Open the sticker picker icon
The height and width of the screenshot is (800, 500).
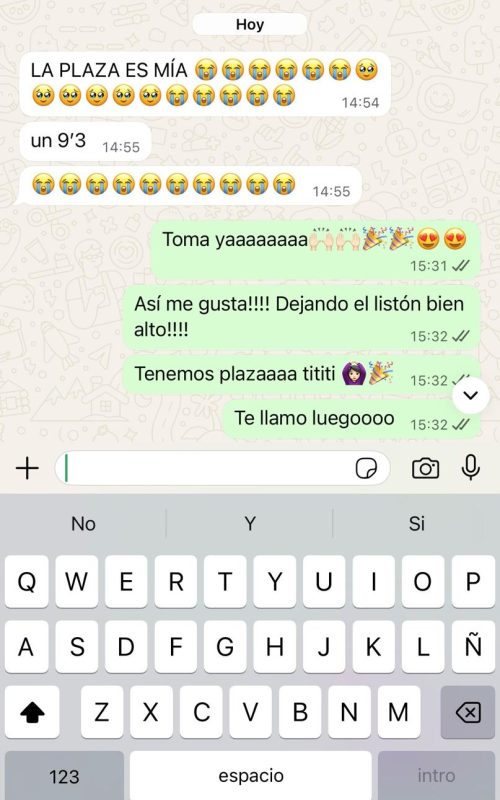click(x=366, y=468)
